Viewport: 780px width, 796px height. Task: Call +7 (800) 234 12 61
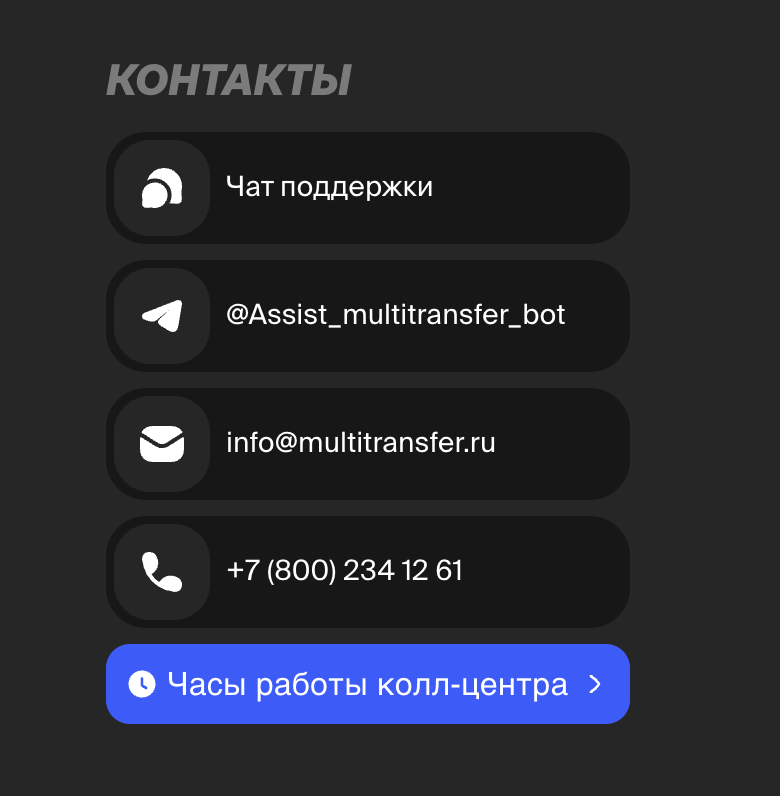coord(367,572)
